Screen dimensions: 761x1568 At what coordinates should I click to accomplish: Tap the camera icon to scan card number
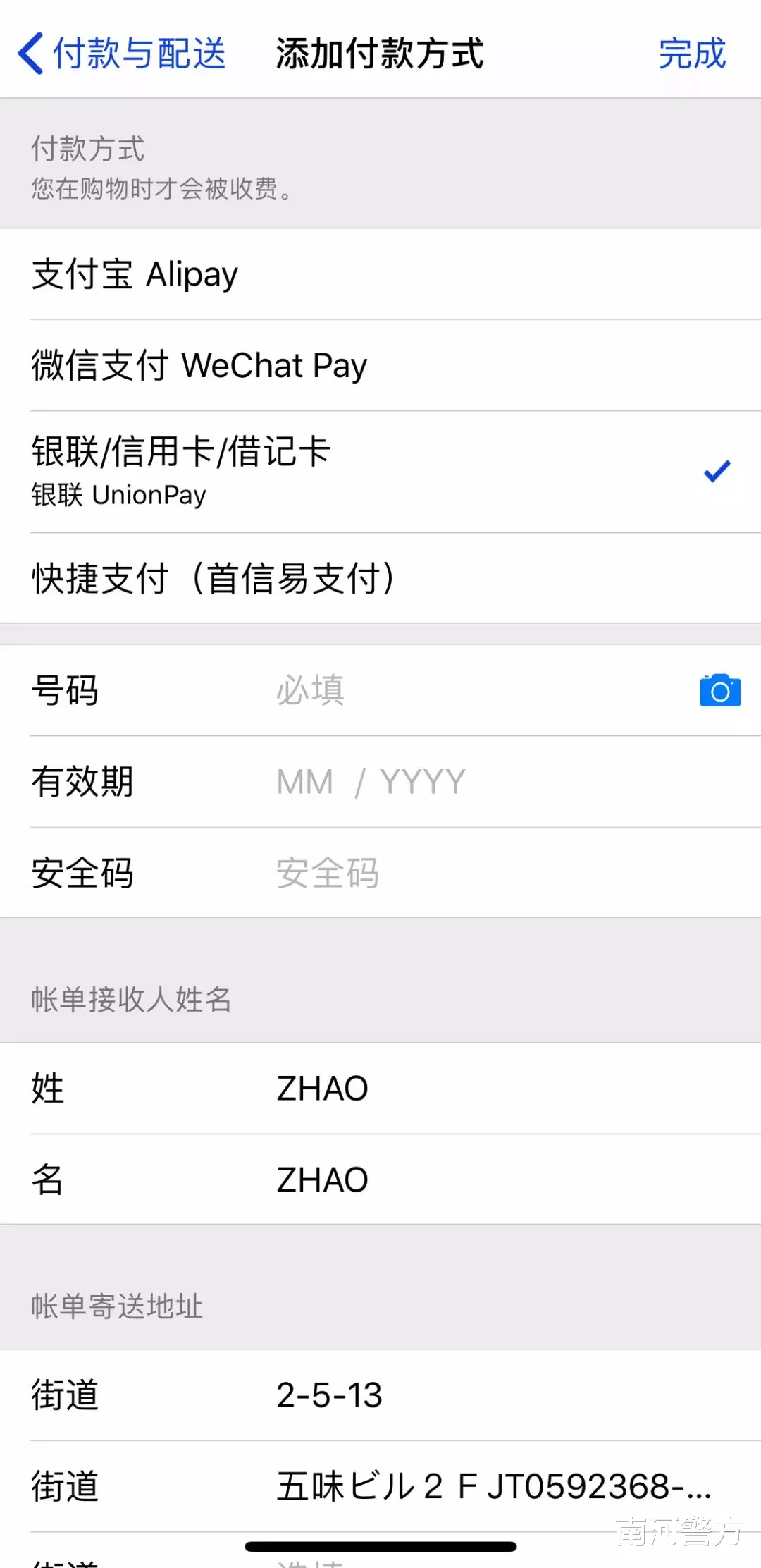coord(720,691)
